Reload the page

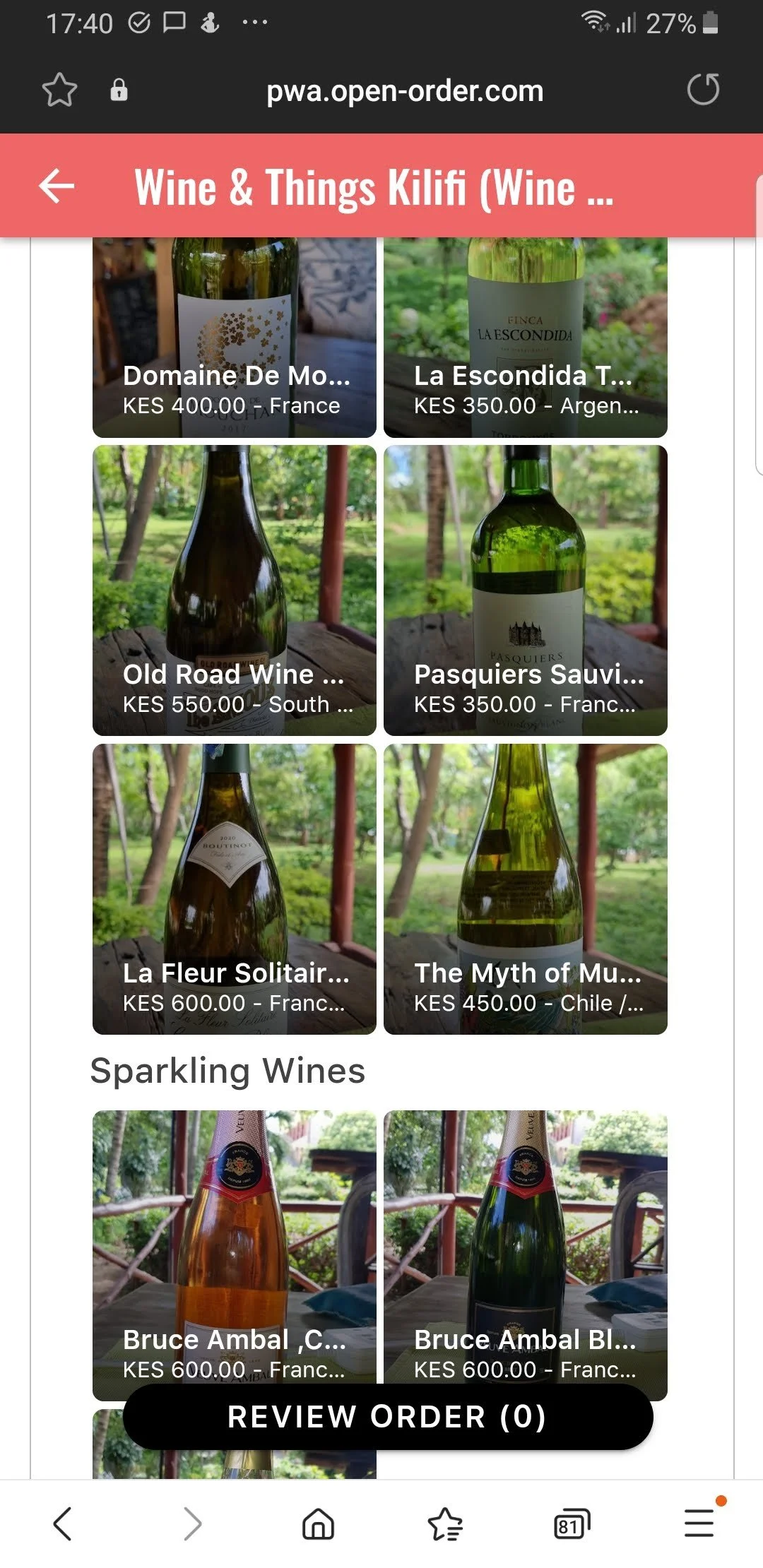703,90
